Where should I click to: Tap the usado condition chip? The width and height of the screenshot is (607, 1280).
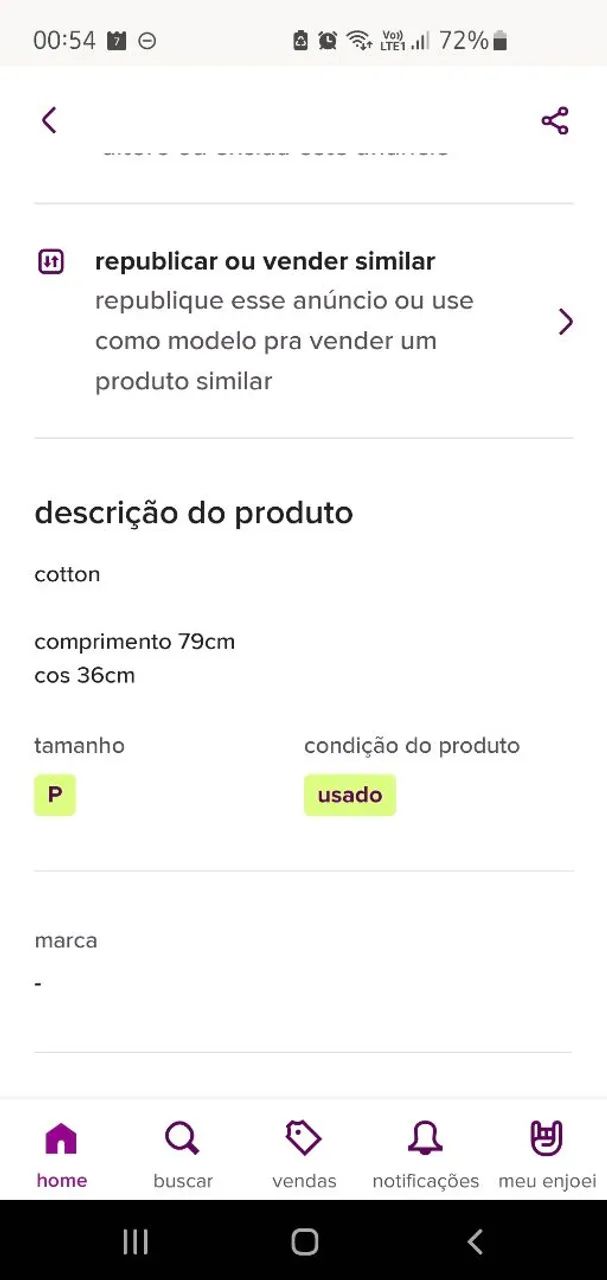click(x=350, y=795)
